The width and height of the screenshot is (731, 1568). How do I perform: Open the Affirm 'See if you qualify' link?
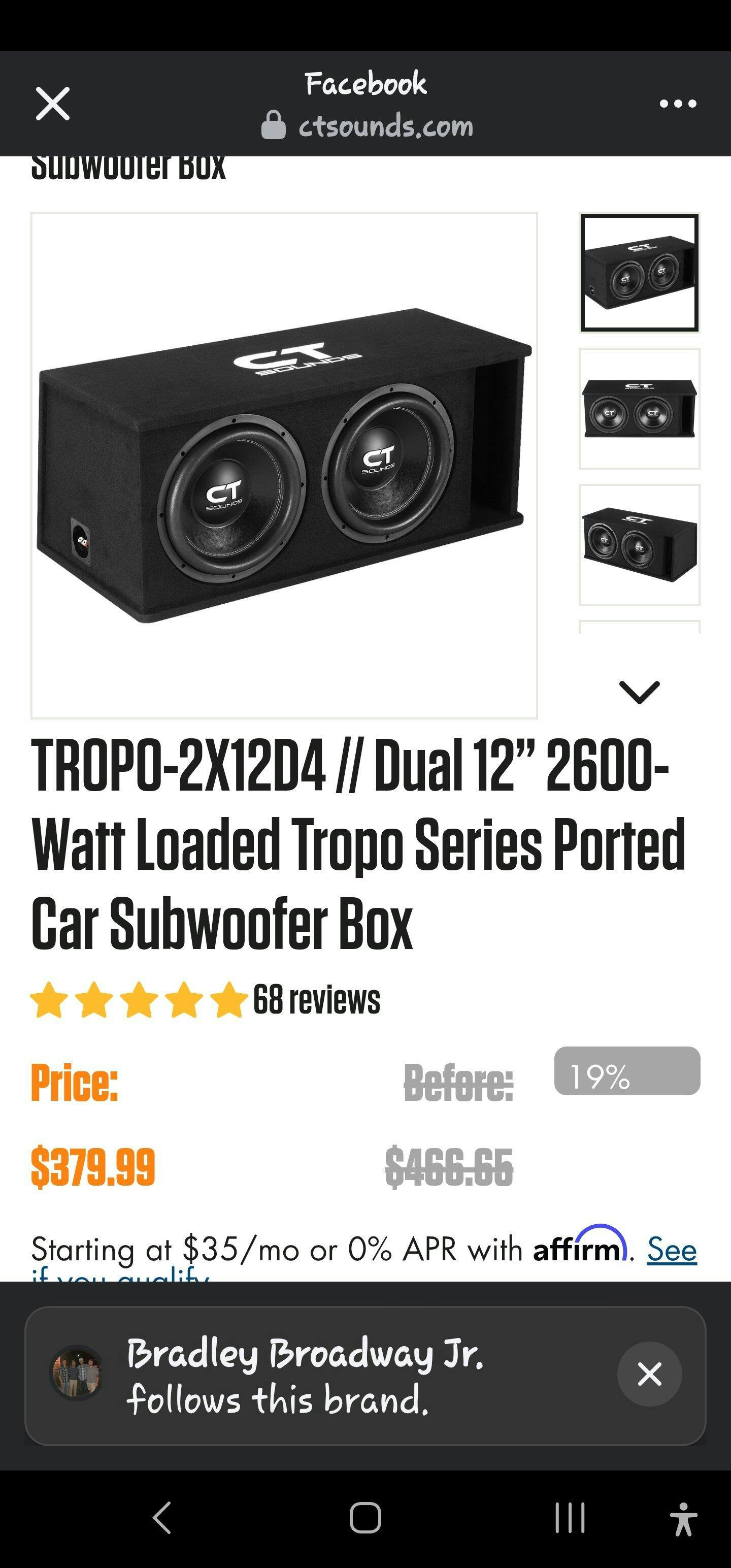coord(671,1250)
